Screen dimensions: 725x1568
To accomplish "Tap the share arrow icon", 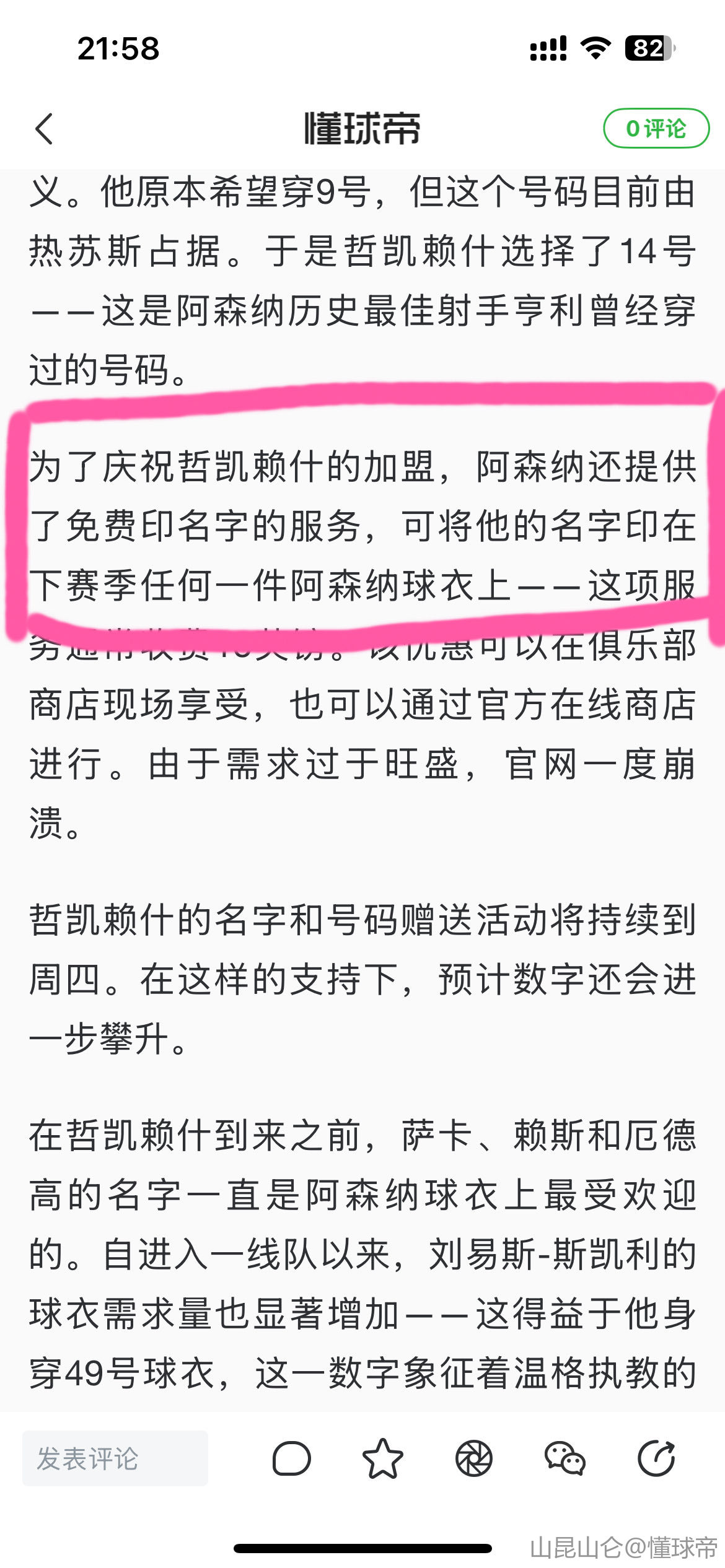I will click(656, 1458).
